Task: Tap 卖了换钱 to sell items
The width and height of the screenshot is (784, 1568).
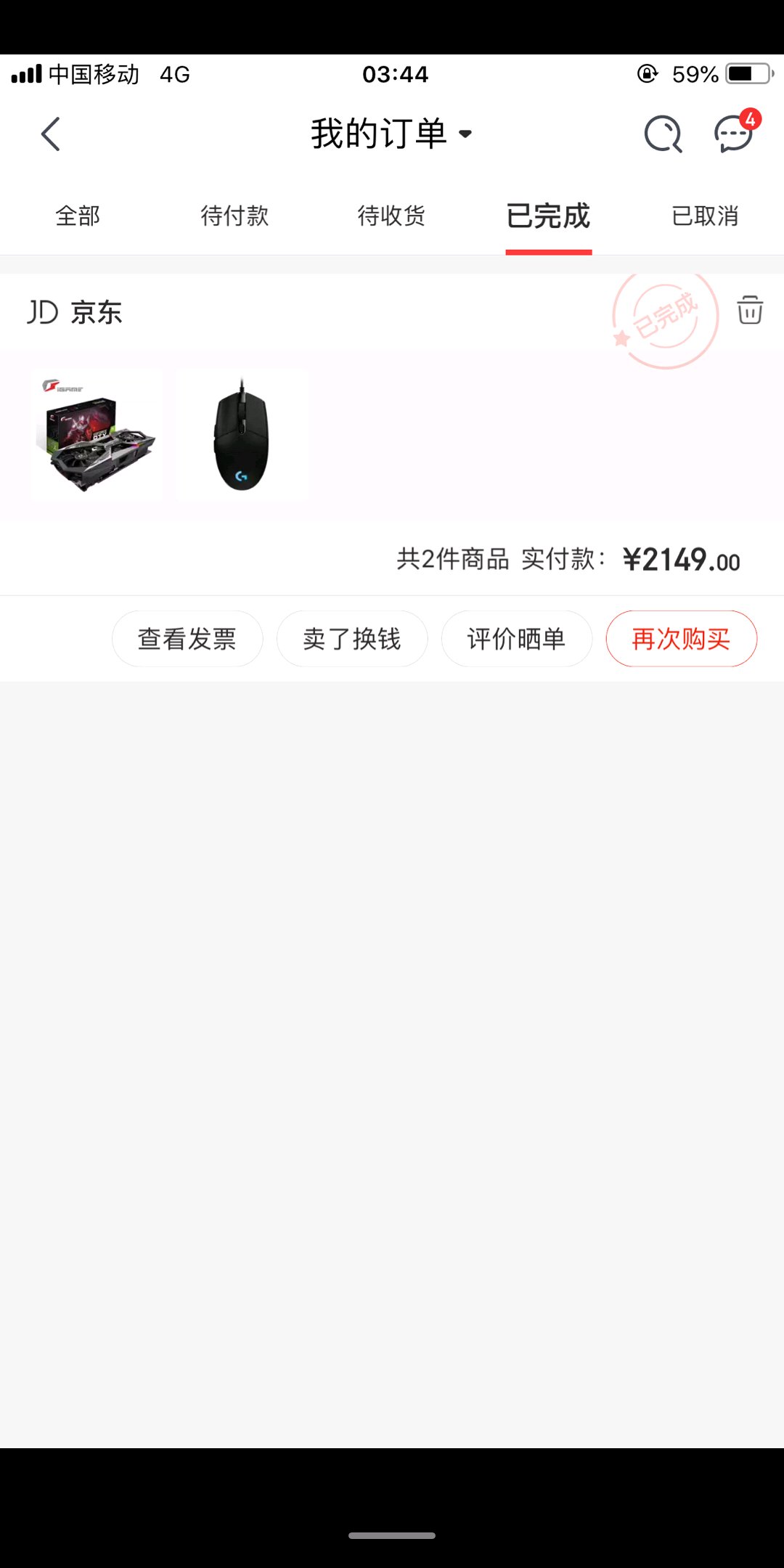Action: [352, 639]
